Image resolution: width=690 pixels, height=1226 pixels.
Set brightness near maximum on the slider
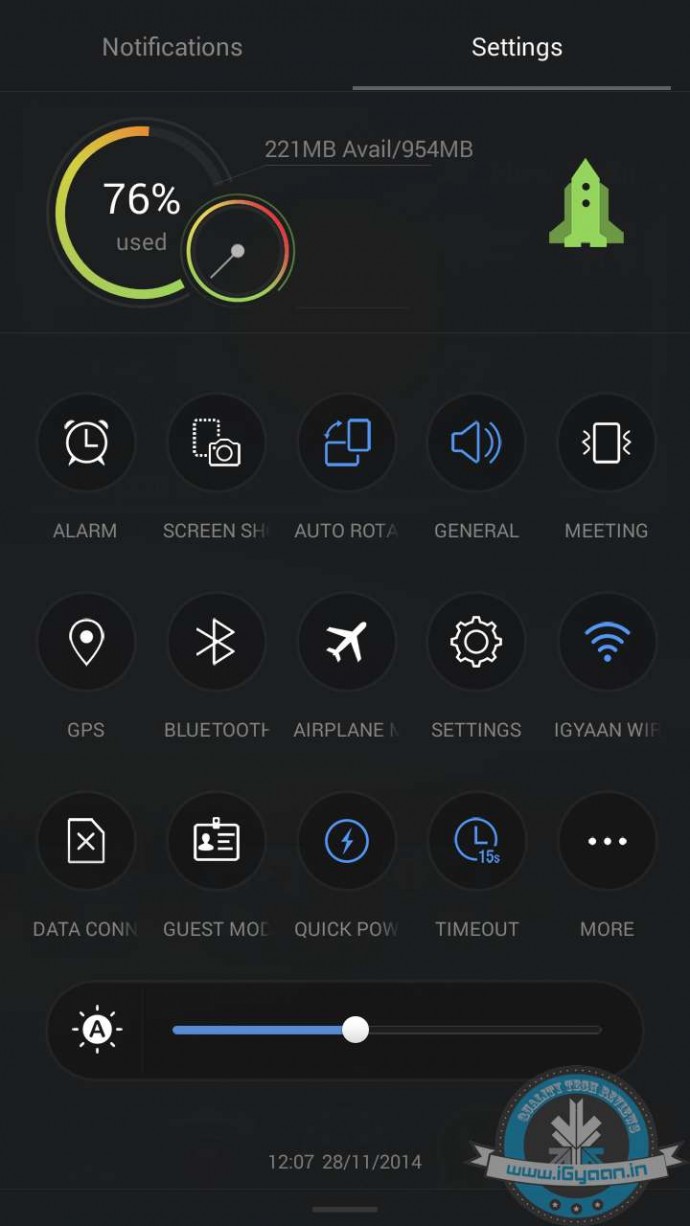pos(580,1030)
